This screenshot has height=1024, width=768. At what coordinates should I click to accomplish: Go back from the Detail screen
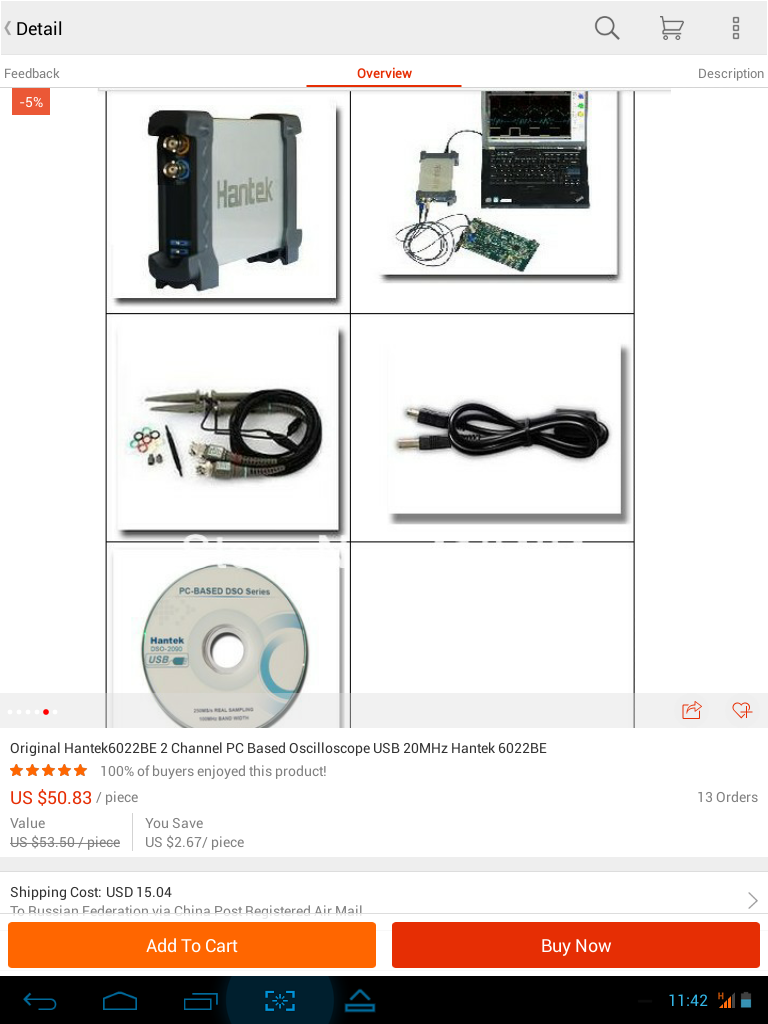tap(30, 28)
